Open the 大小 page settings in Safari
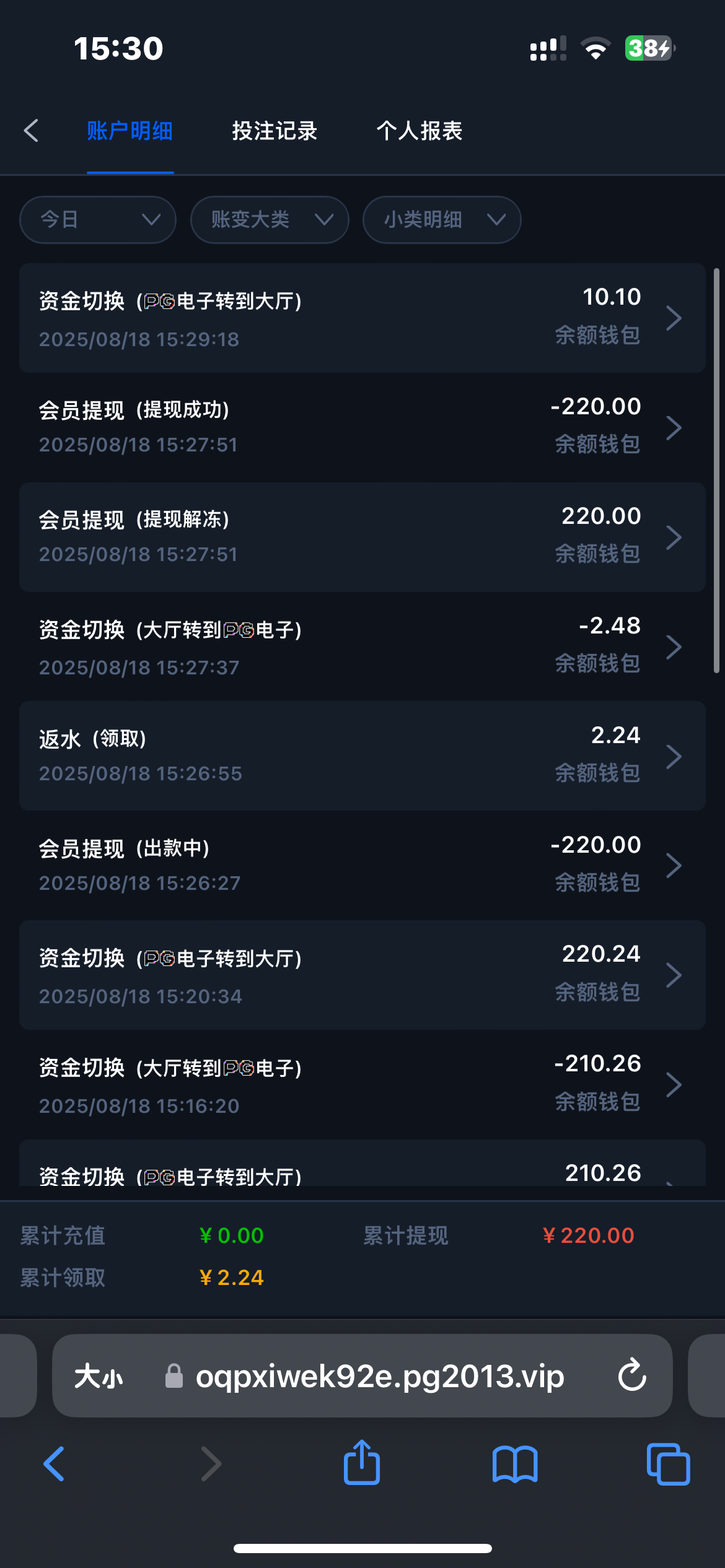725x1568 pixels. 99,1376
